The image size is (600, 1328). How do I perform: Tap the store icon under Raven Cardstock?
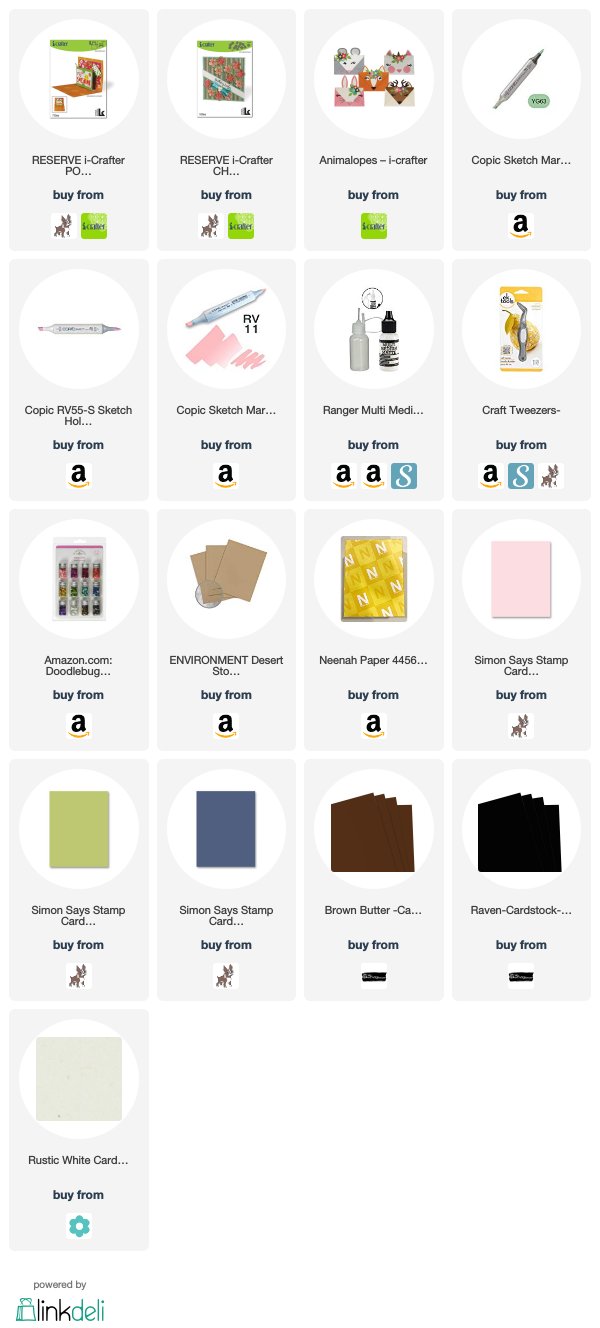click(x=522, y=976)
